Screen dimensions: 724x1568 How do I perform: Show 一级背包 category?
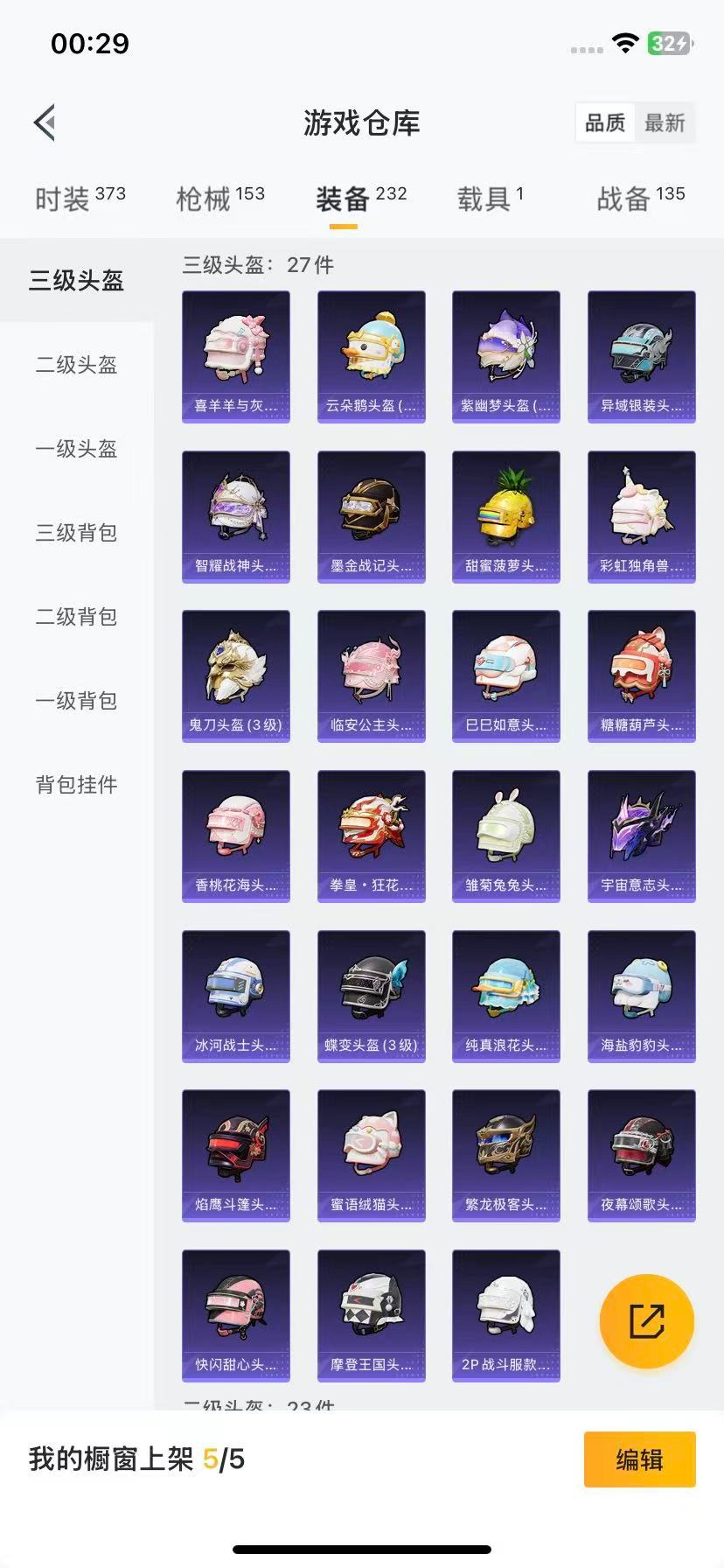pyautogui.click(x=76, y=701)
